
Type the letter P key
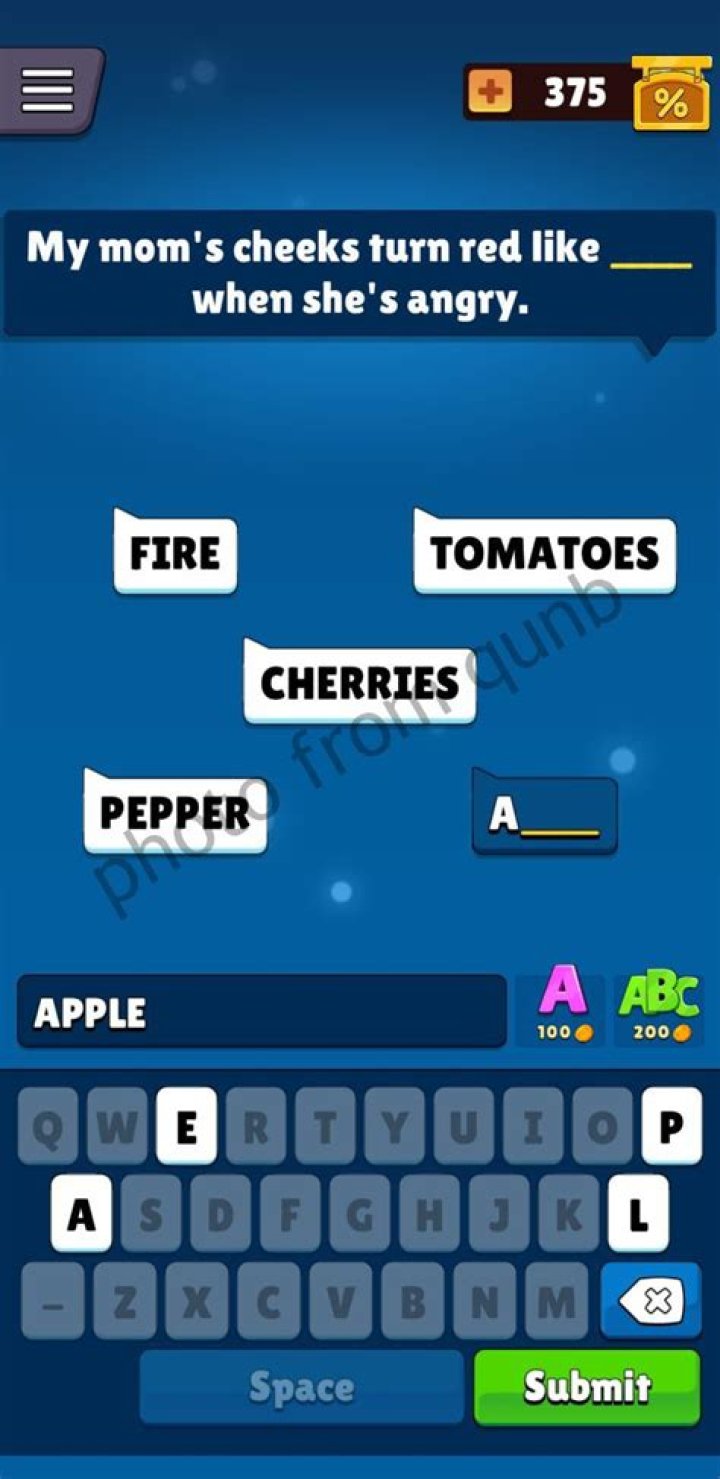(671, 1127)
